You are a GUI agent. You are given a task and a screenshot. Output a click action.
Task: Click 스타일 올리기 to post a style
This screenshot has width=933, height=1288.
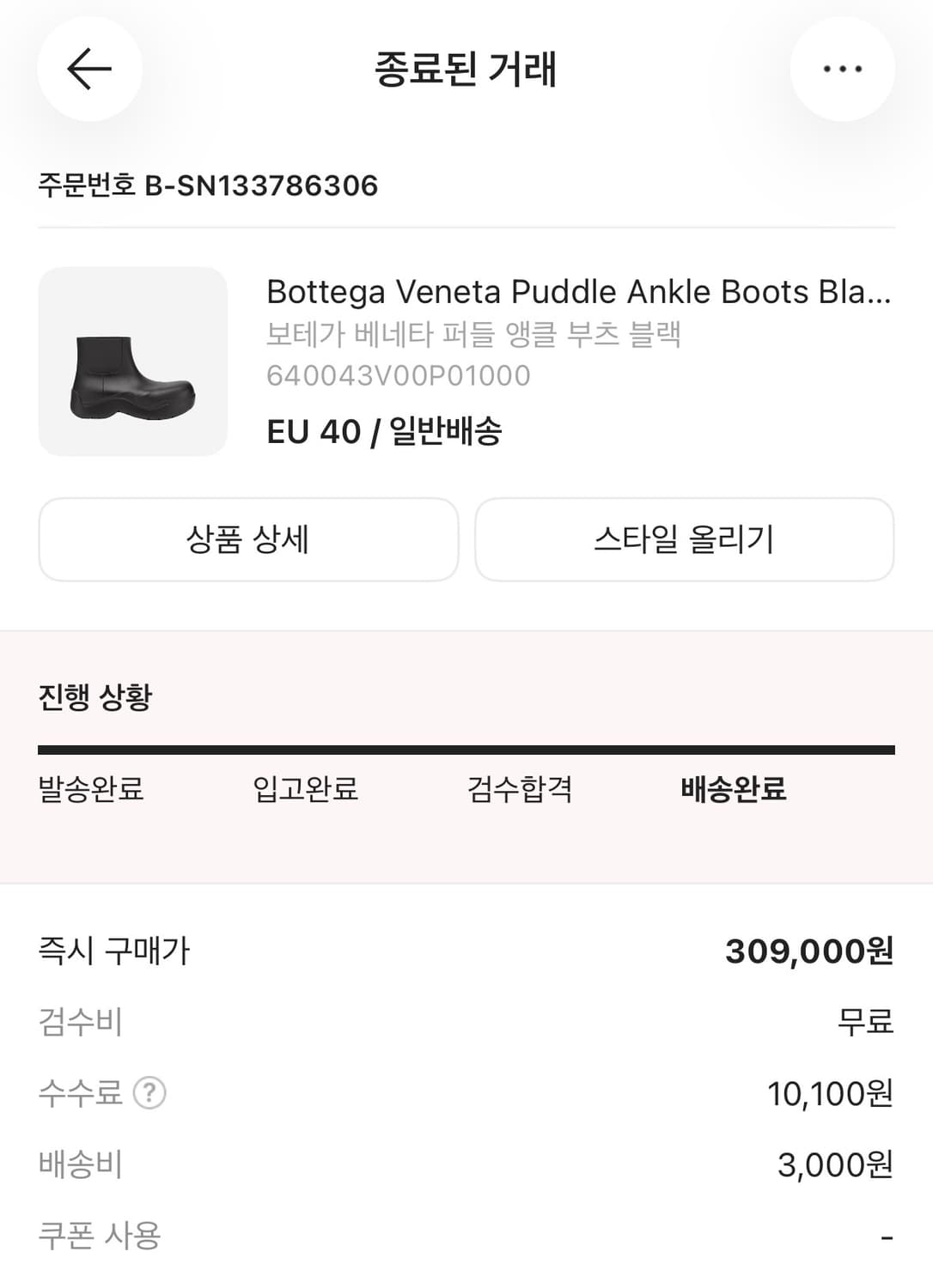tap(685, 539)
